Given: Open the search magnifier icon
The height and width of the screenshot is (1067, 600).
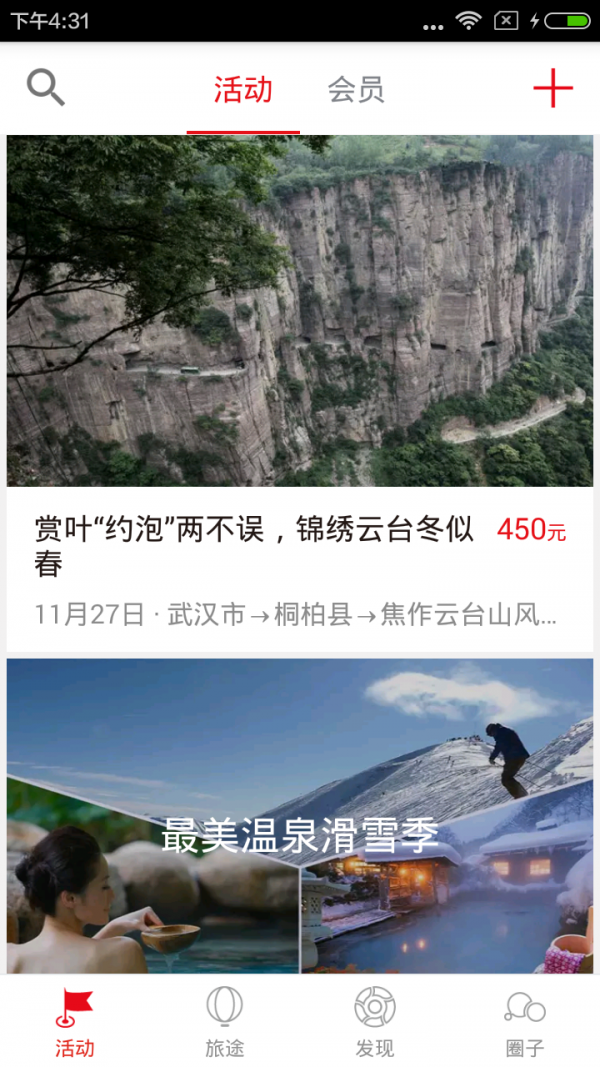Looking at the screenshot, I should click(x=45, y=89).
